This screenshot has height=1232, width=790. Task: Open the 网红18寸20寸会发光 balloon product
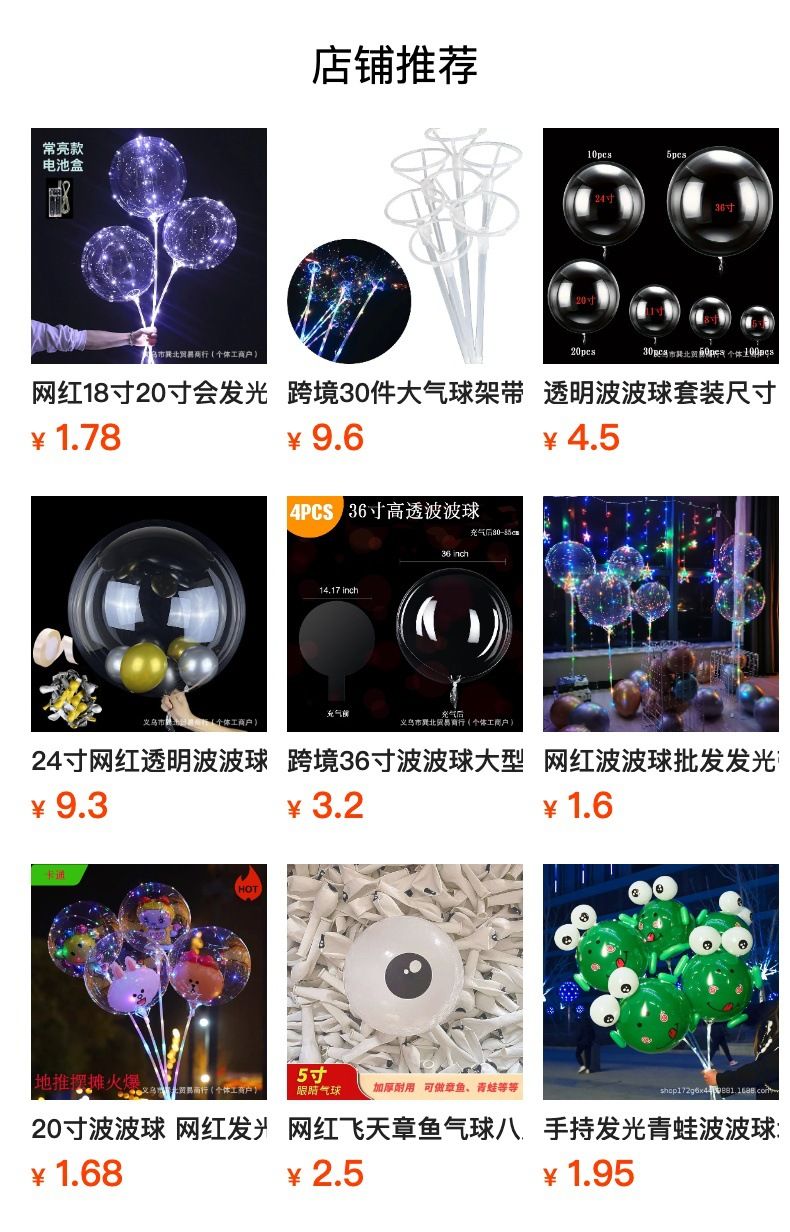tap(149, 246)
